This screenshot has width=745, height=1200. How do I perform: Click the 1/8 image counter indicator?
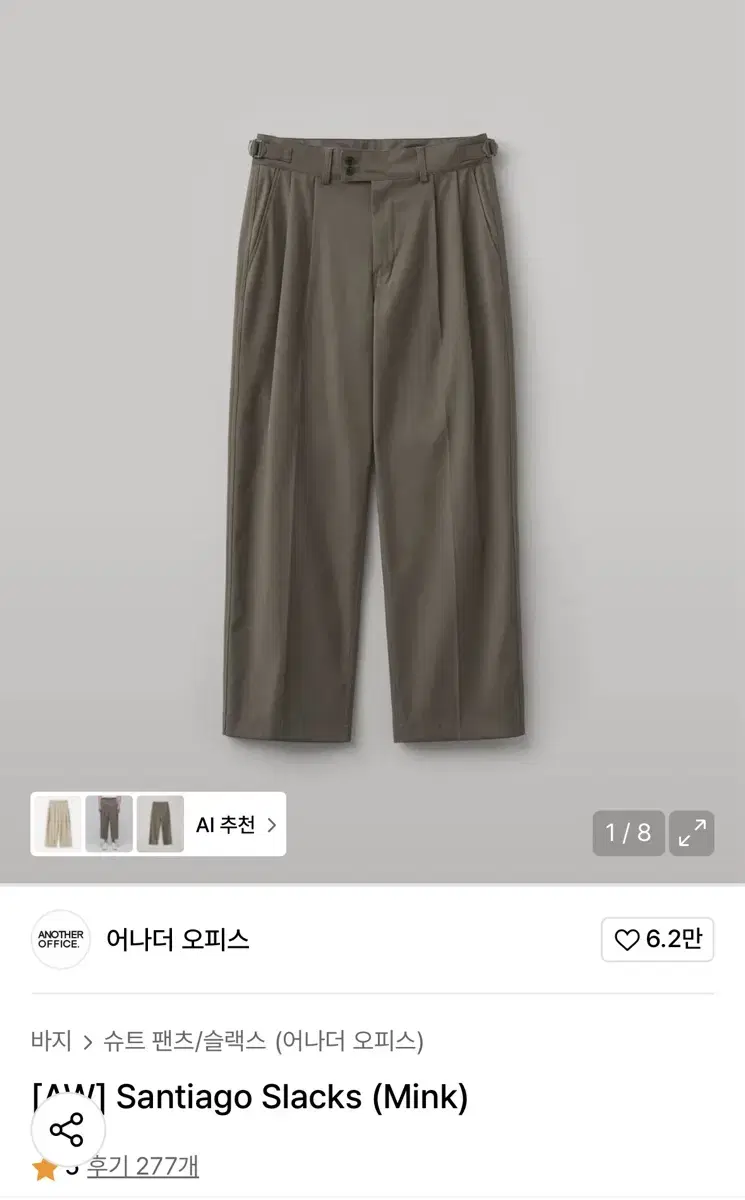(x=628, y=833)
